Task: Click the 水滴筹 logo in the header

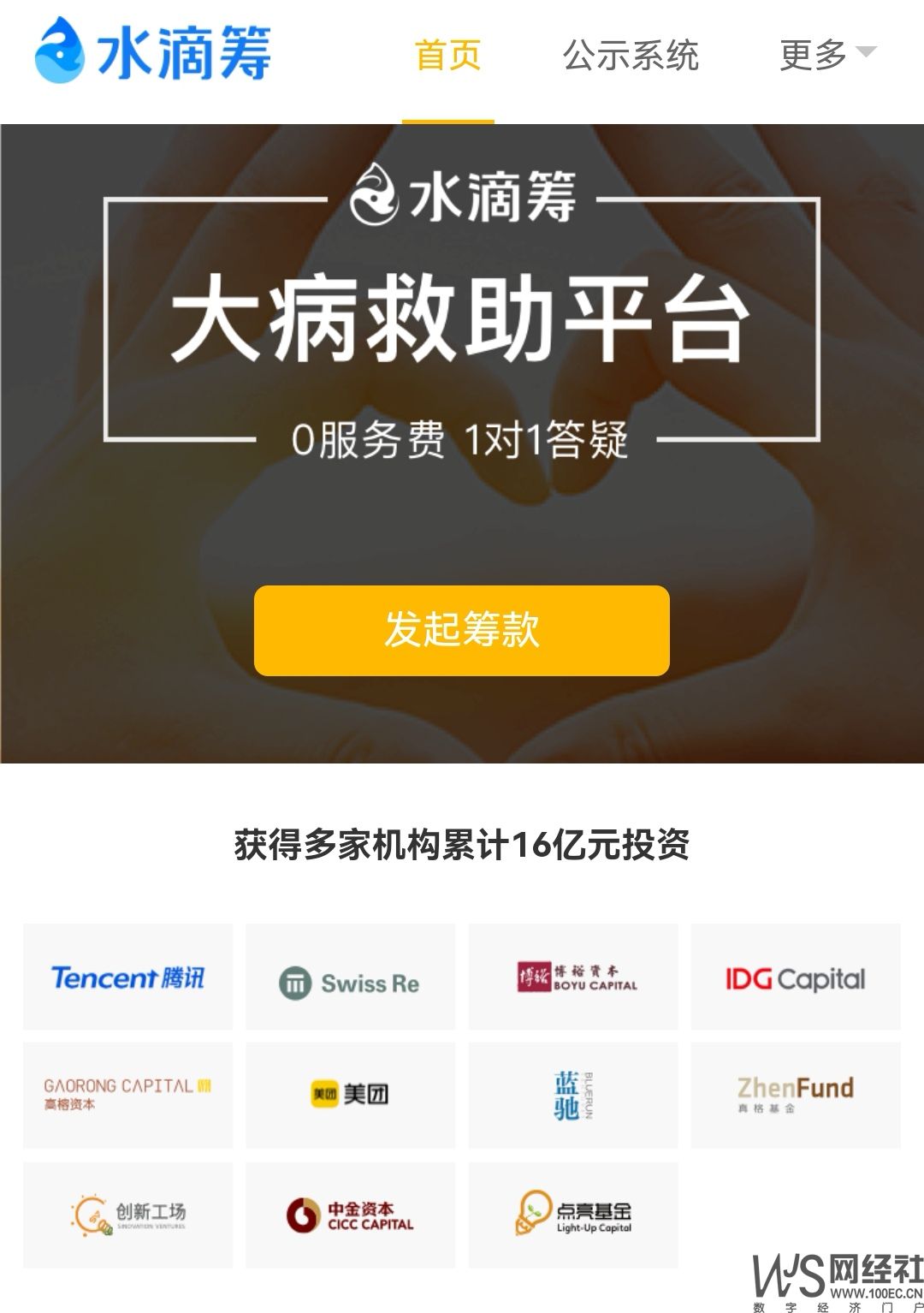Action: click(154, 53)
